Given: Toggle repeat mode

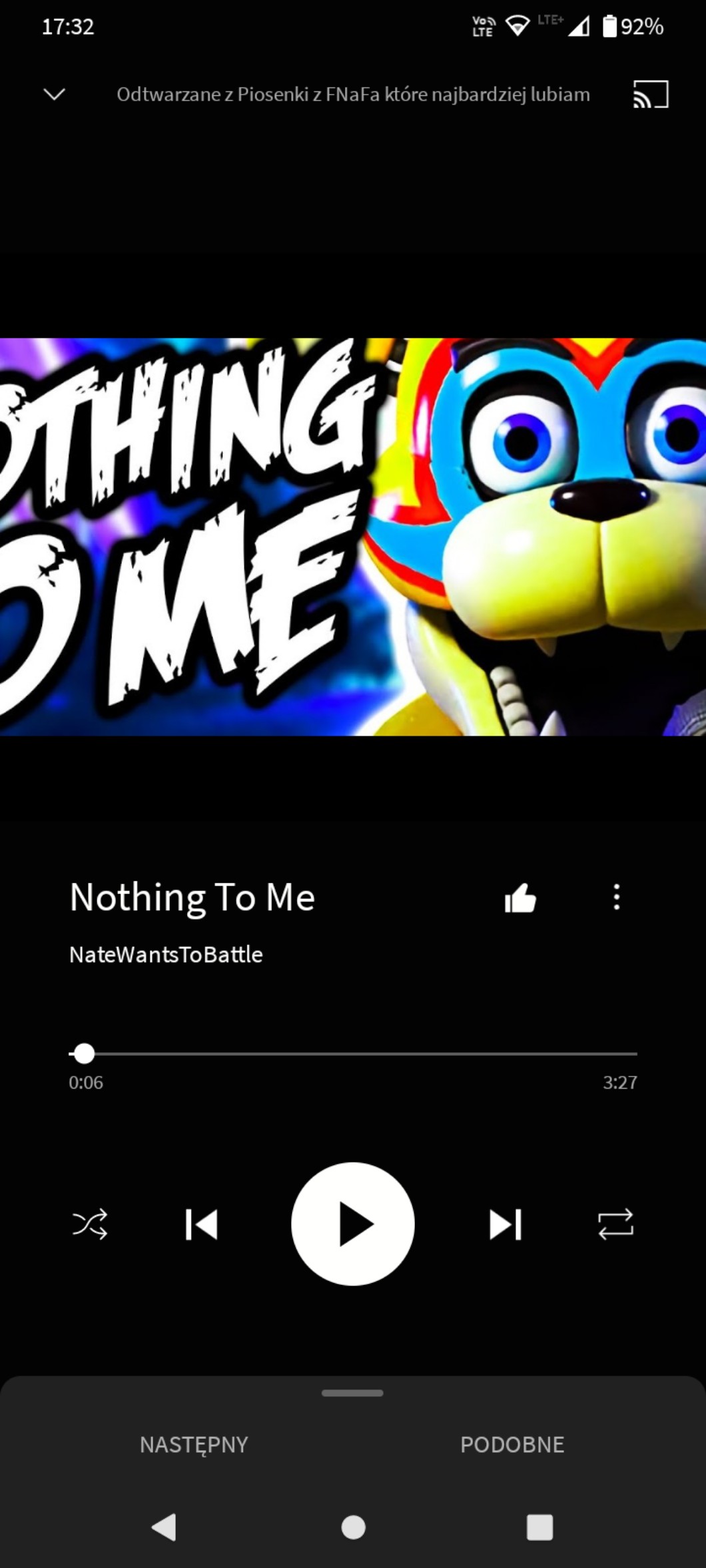Looking at the screenshot, I should click(615, 1224).
